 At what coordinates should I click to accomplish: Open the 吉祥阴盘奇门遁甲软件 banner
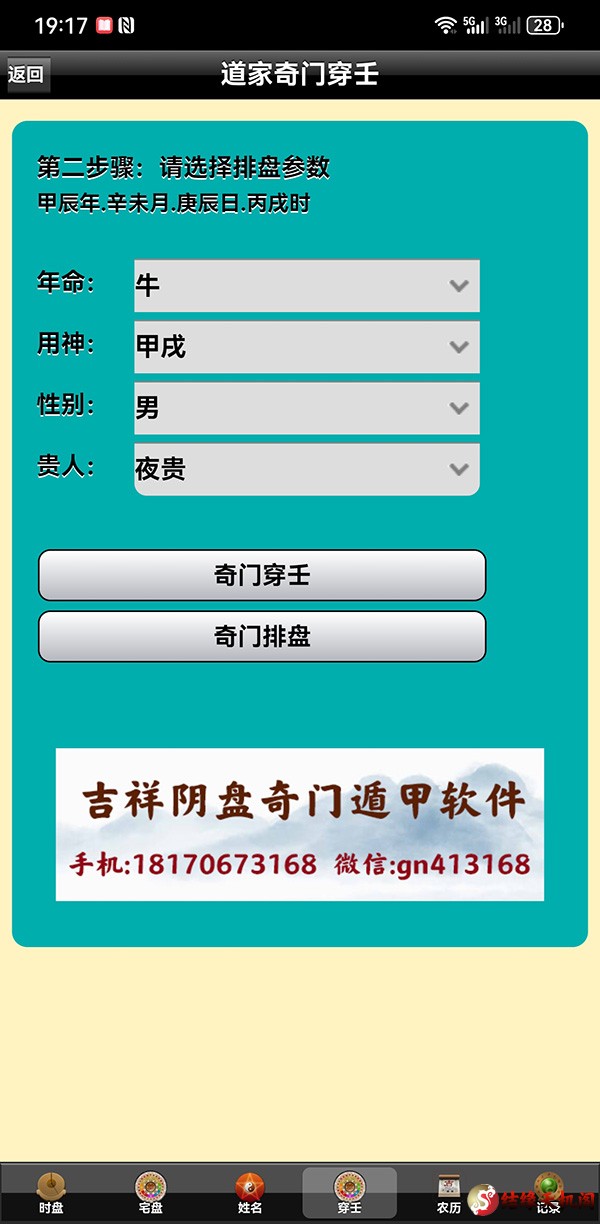point(300,824)
